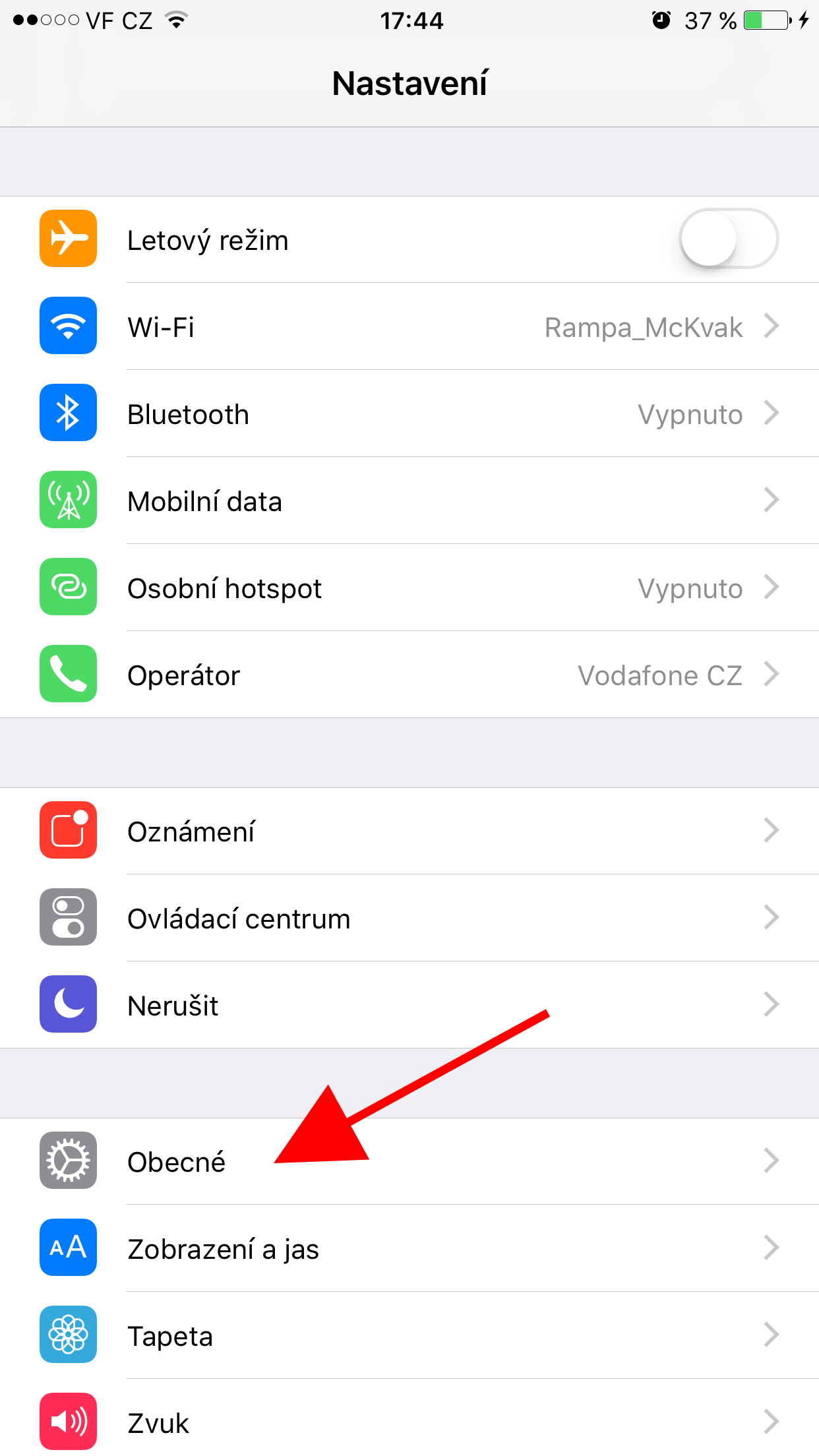The height and width of the screenshot is (1456, 819).
Task: Open Nerušit settings
Action: point(409,1005)
